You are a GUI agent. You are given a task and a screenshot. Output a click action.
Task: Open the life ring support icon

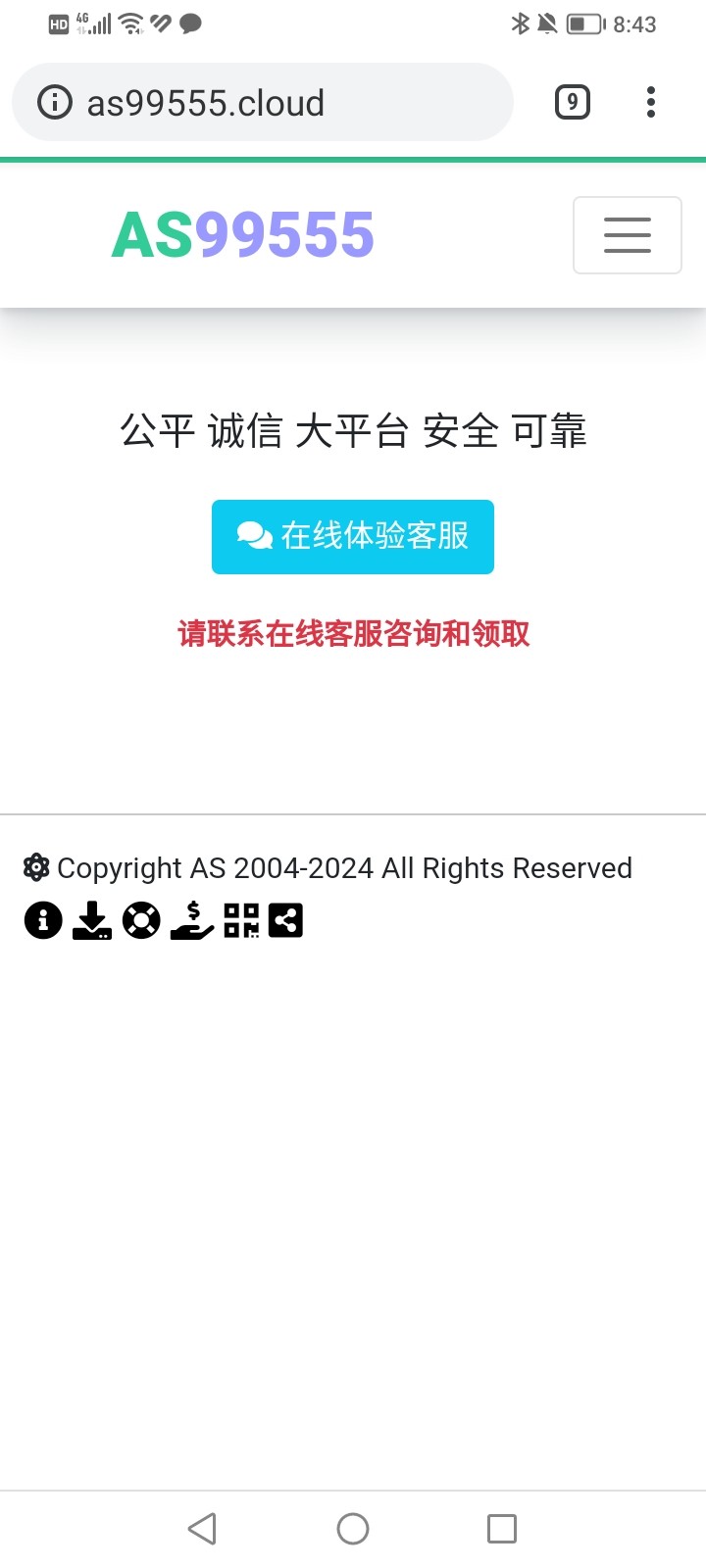click(141, 920)
